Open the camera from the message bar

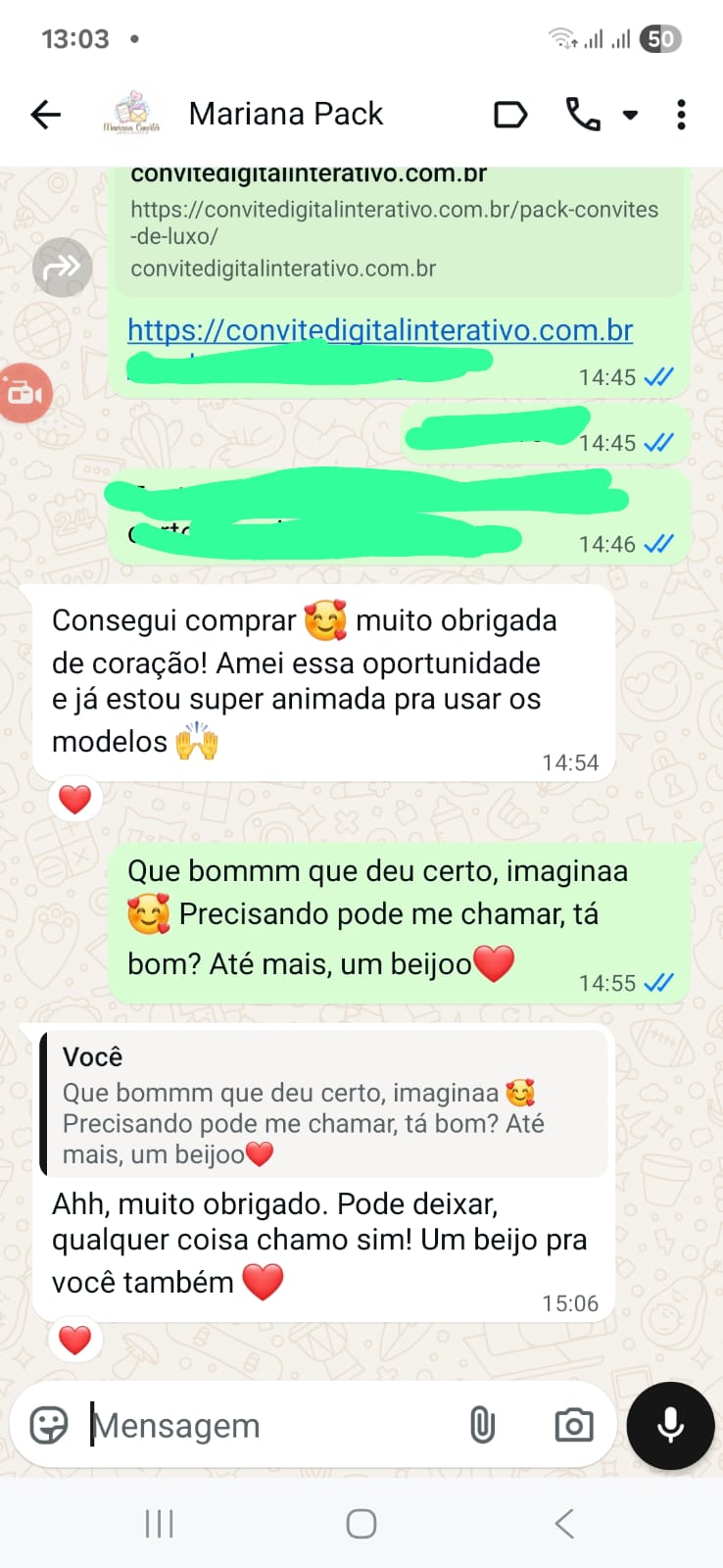(x=573, y=1425)
